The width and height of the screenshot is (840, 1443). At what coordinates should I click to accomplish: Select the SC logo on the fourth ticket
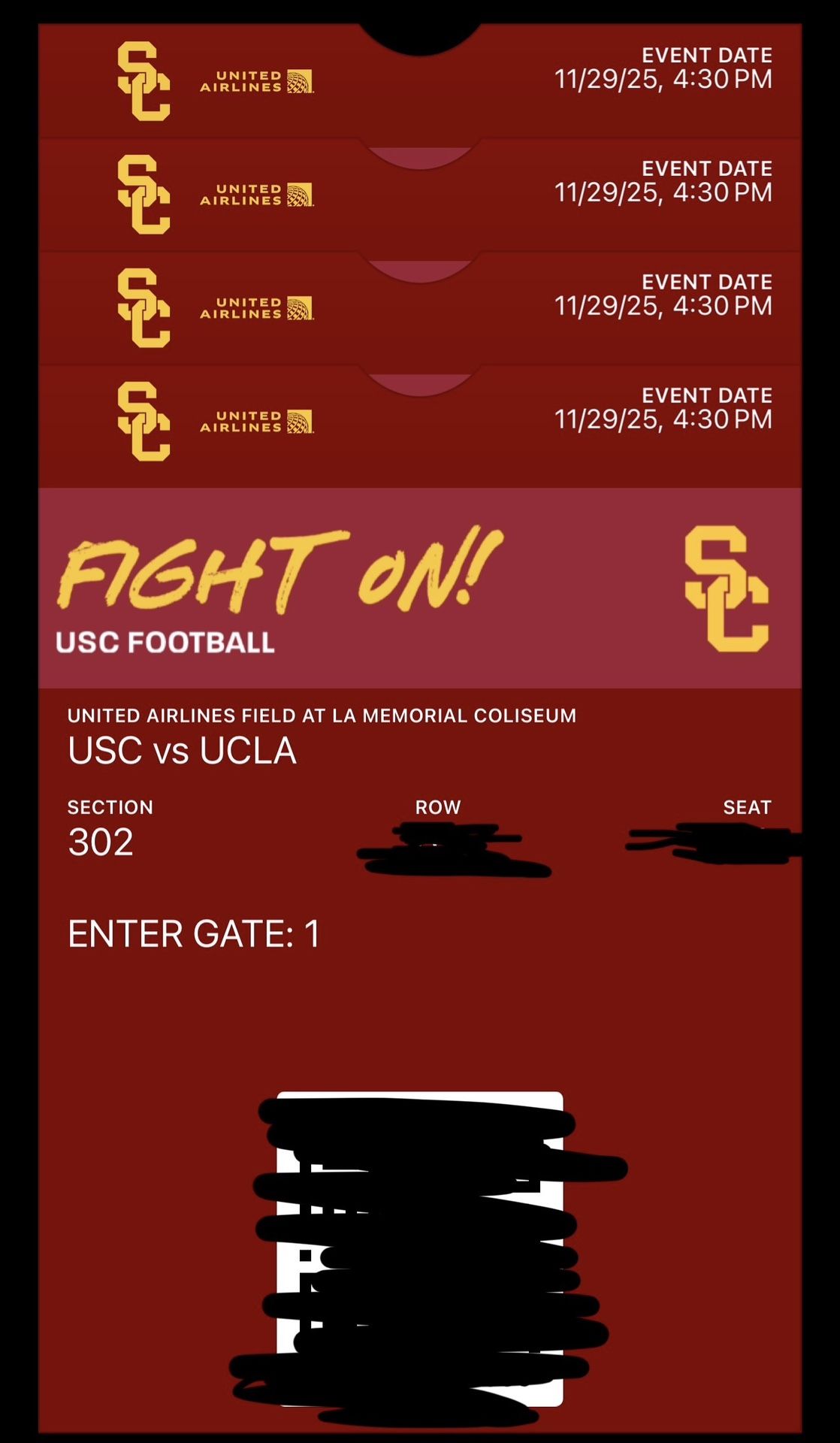click(x=144, y=422)
